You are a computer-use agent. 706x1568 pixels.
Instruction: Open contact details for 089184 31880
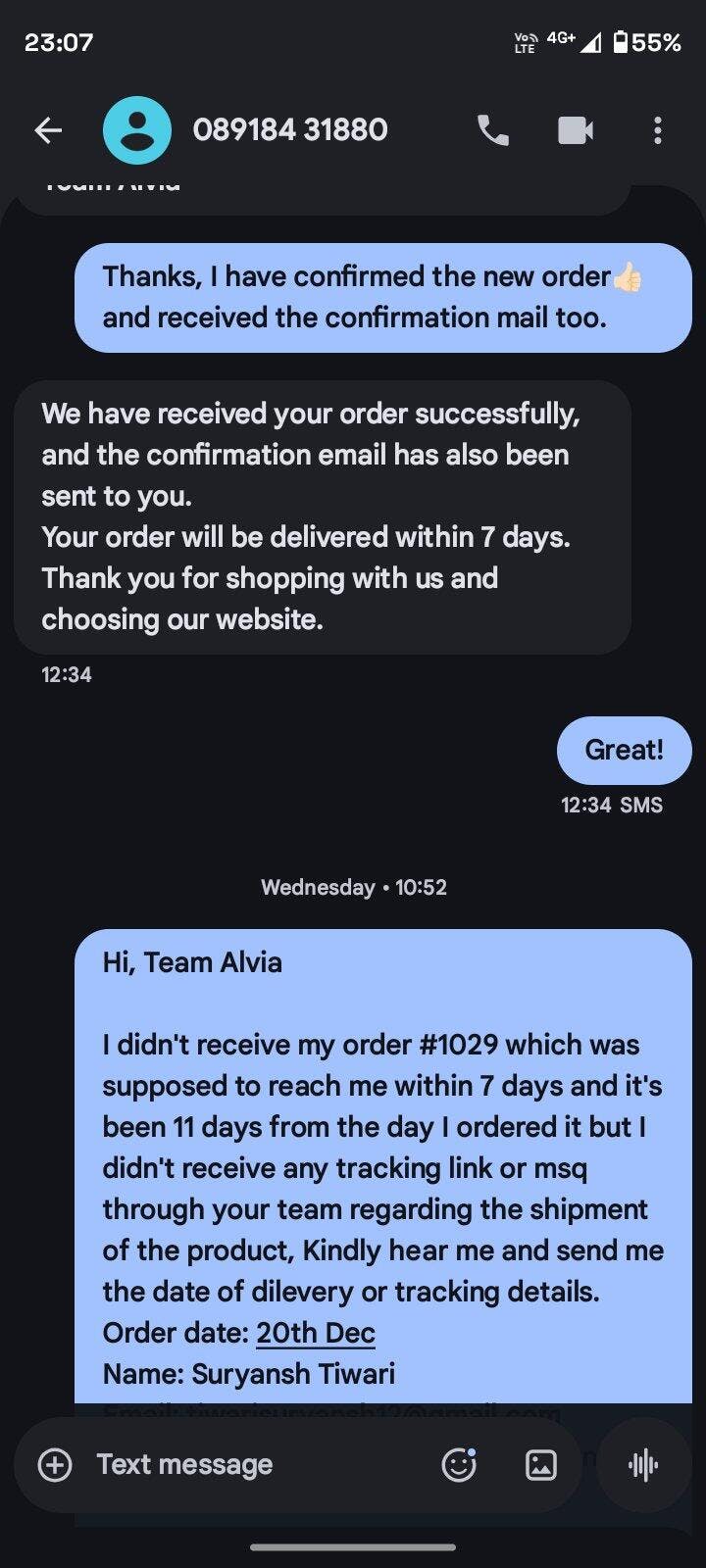290,129
